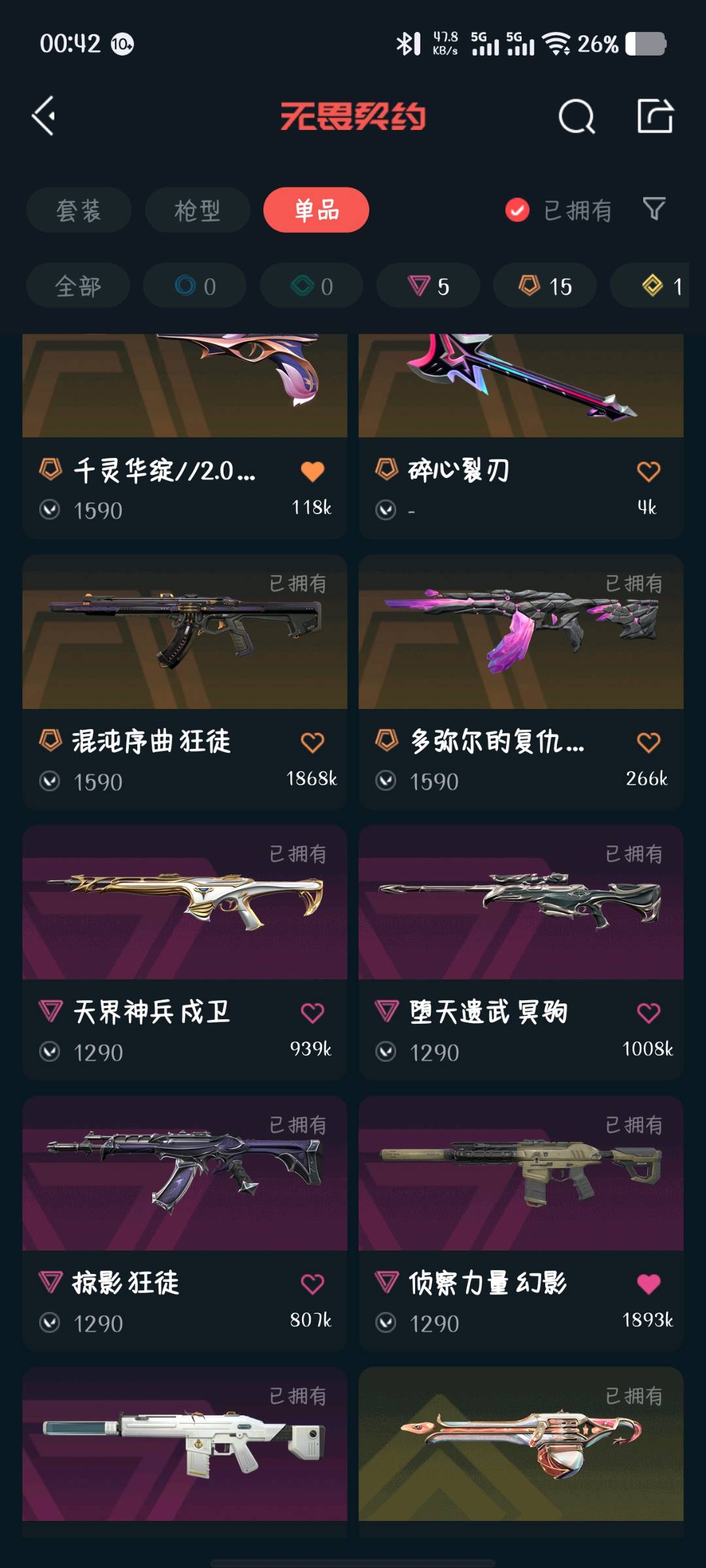Like the 多弥尔的复仇 skin
706x1568 pixels.
coord(648,742)
